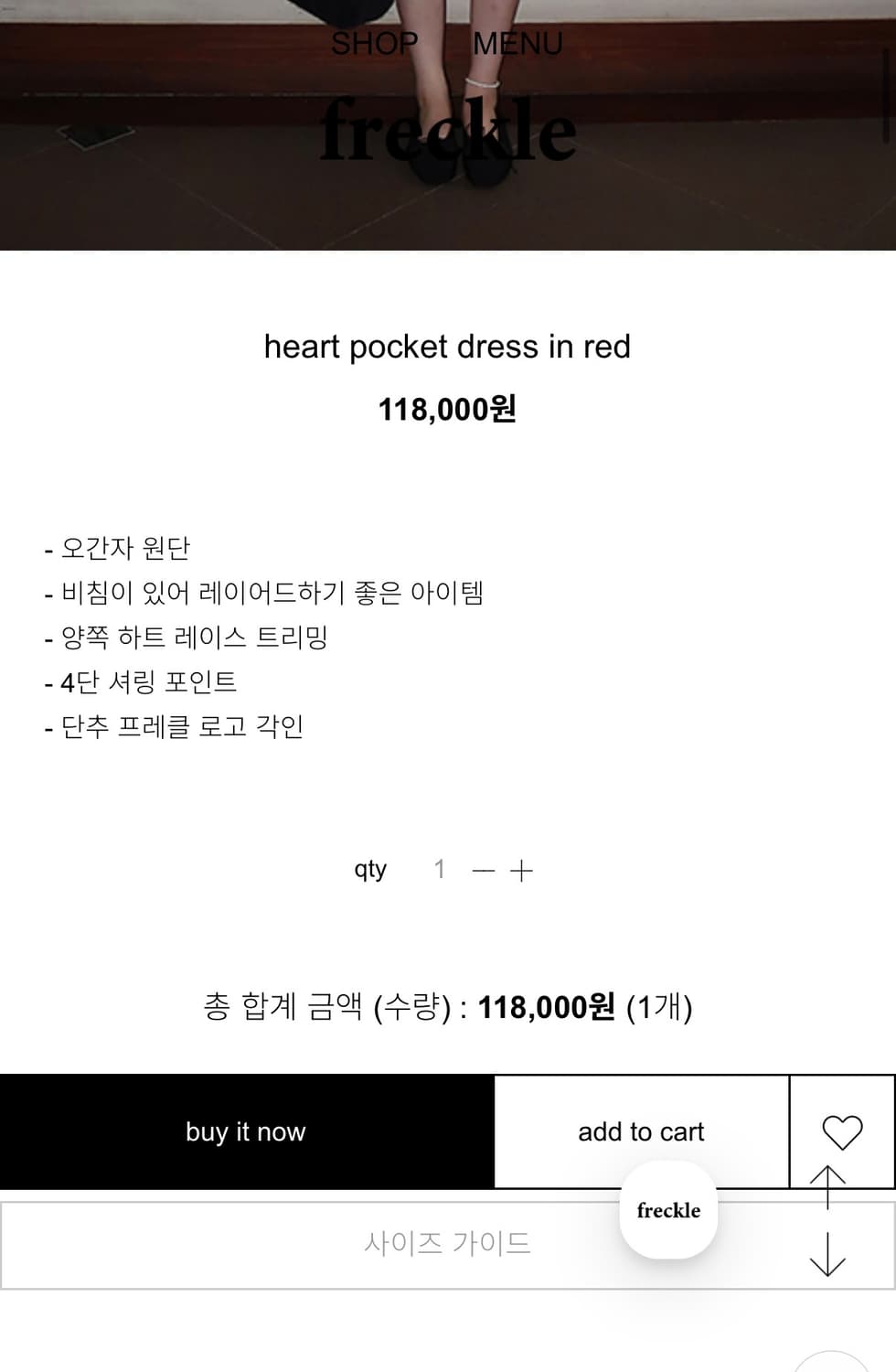Click the plus icon to increase quantity
Viewport: 896px width, 1372px height.
tap(521, 871)
